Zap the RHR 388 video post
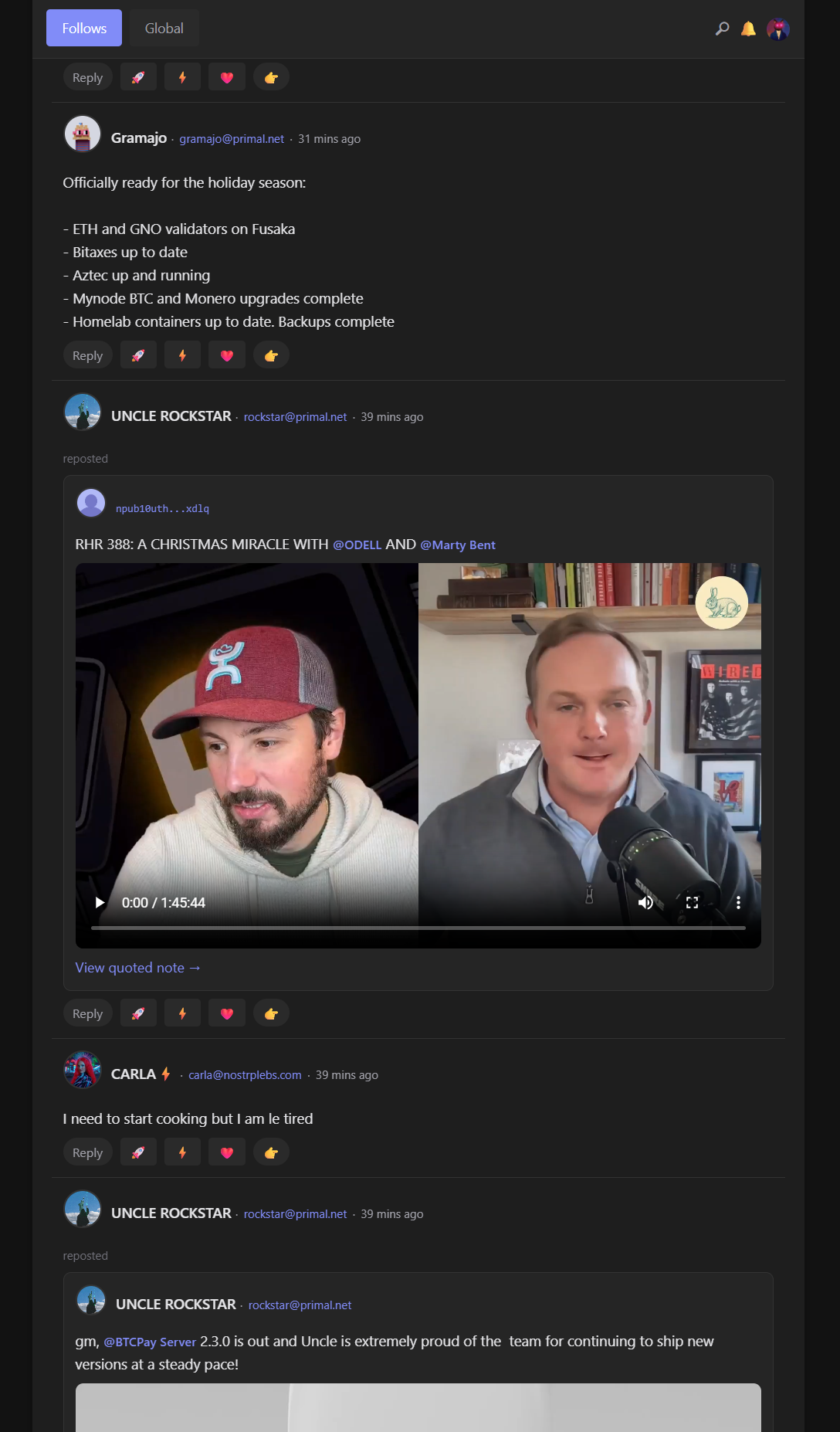Screen dimensions: 840x1432 tap(182, 1013)
